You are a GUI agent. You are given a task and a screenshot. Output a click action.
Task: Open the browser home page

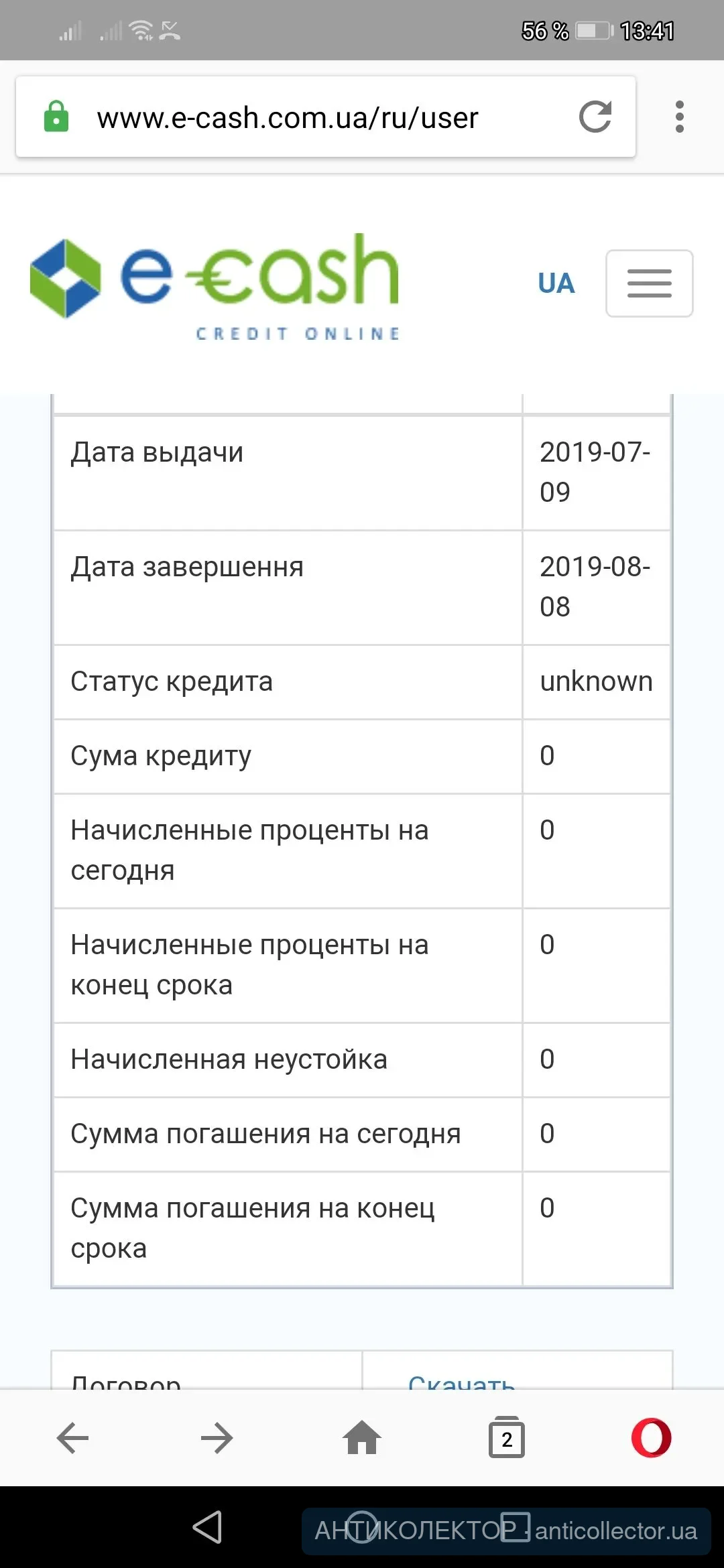362,1437
